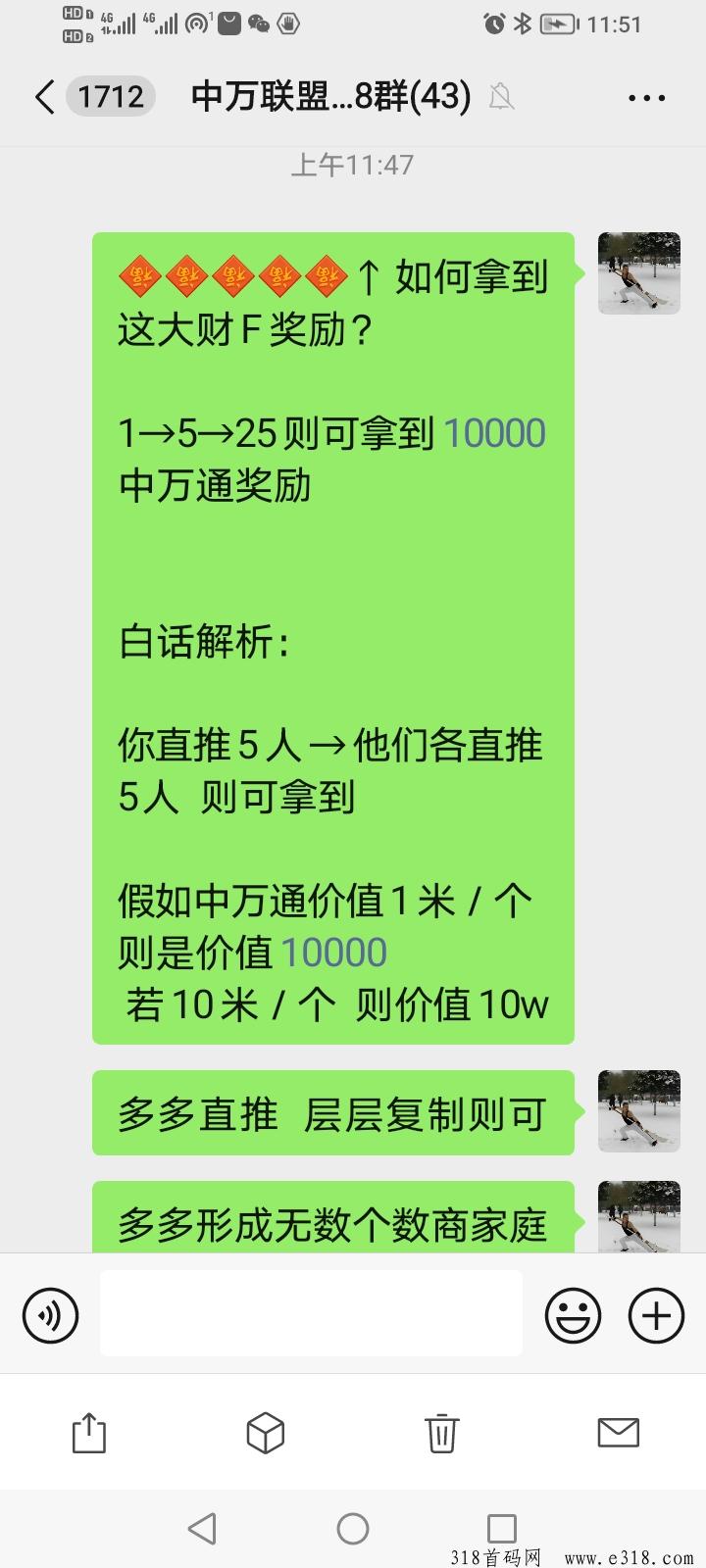This screenshot has height=1568, width=706.
Task: Go back to the chat list
Action: click(x=44, y=97)
